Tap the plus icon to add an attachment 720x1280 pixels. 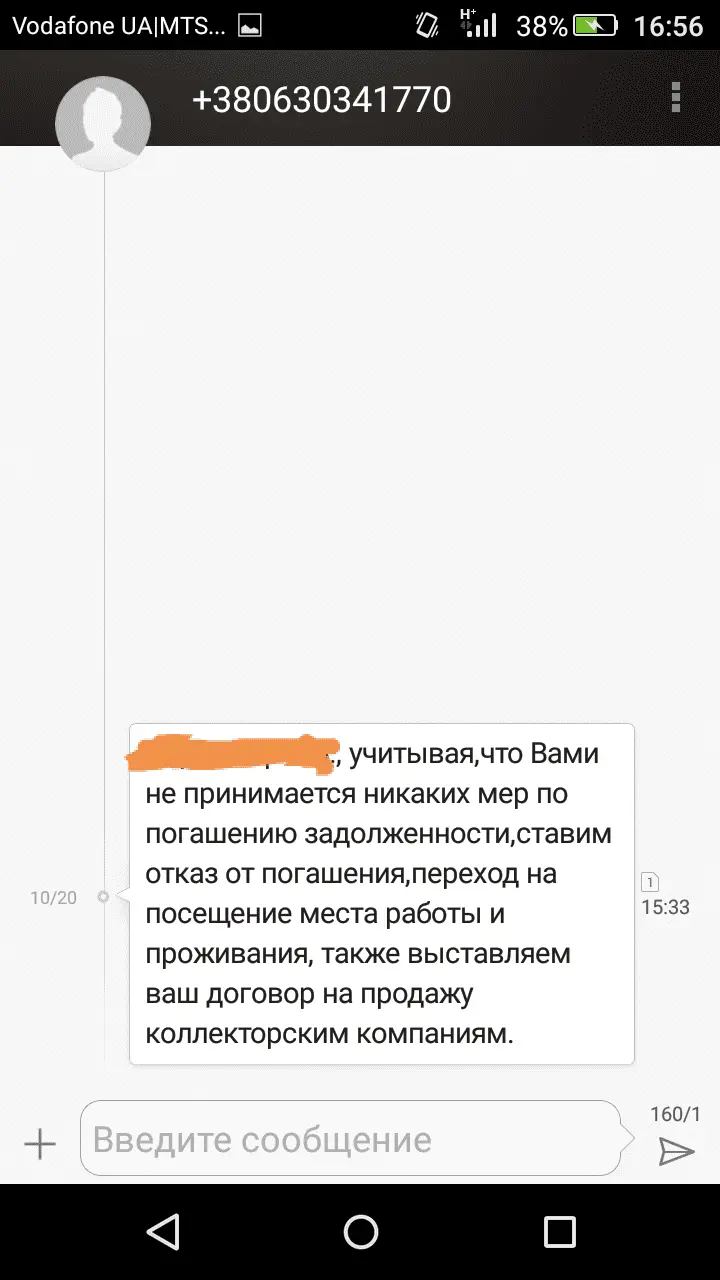[40, 1143]
